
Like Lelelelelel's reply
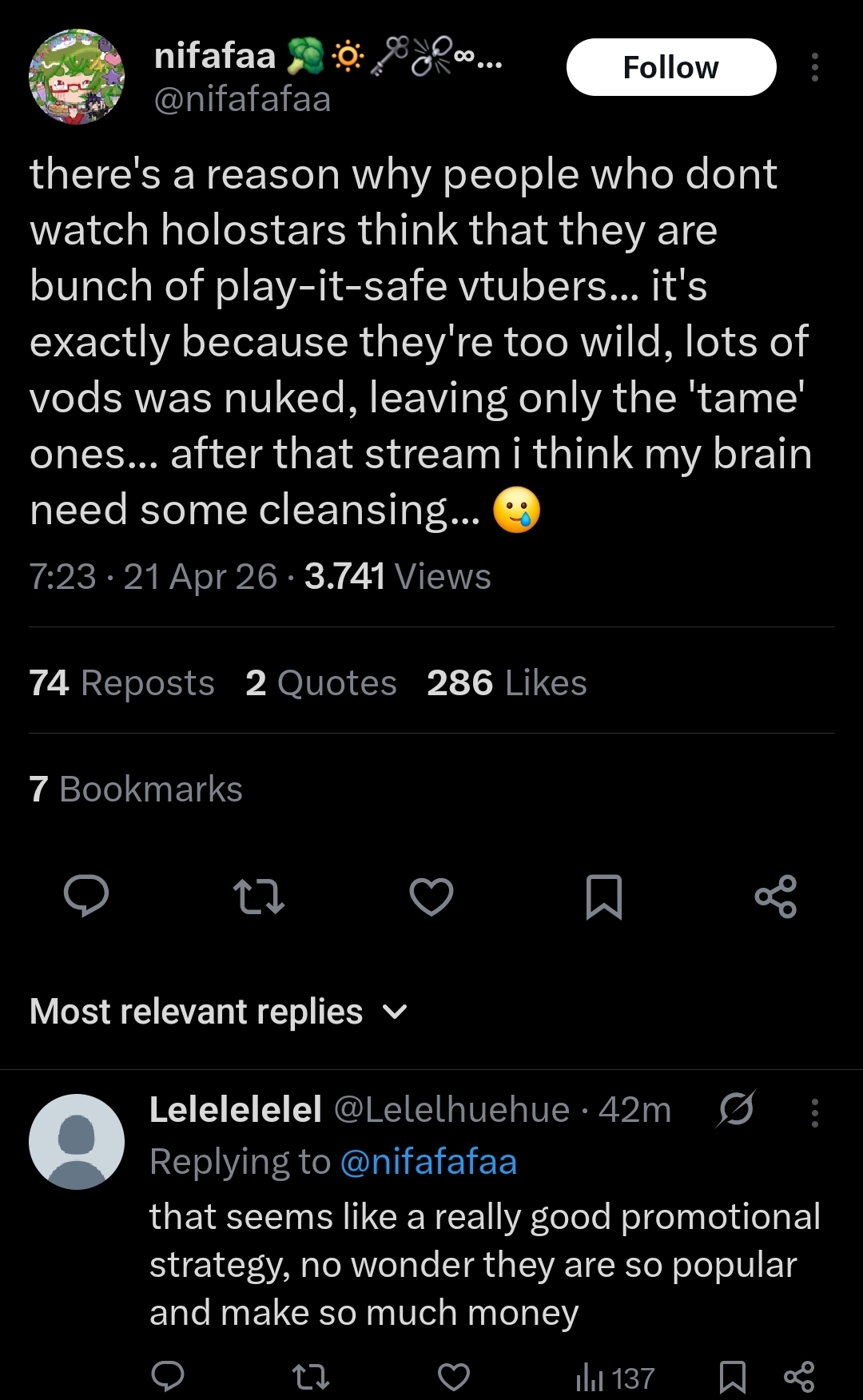(454, 1376)
